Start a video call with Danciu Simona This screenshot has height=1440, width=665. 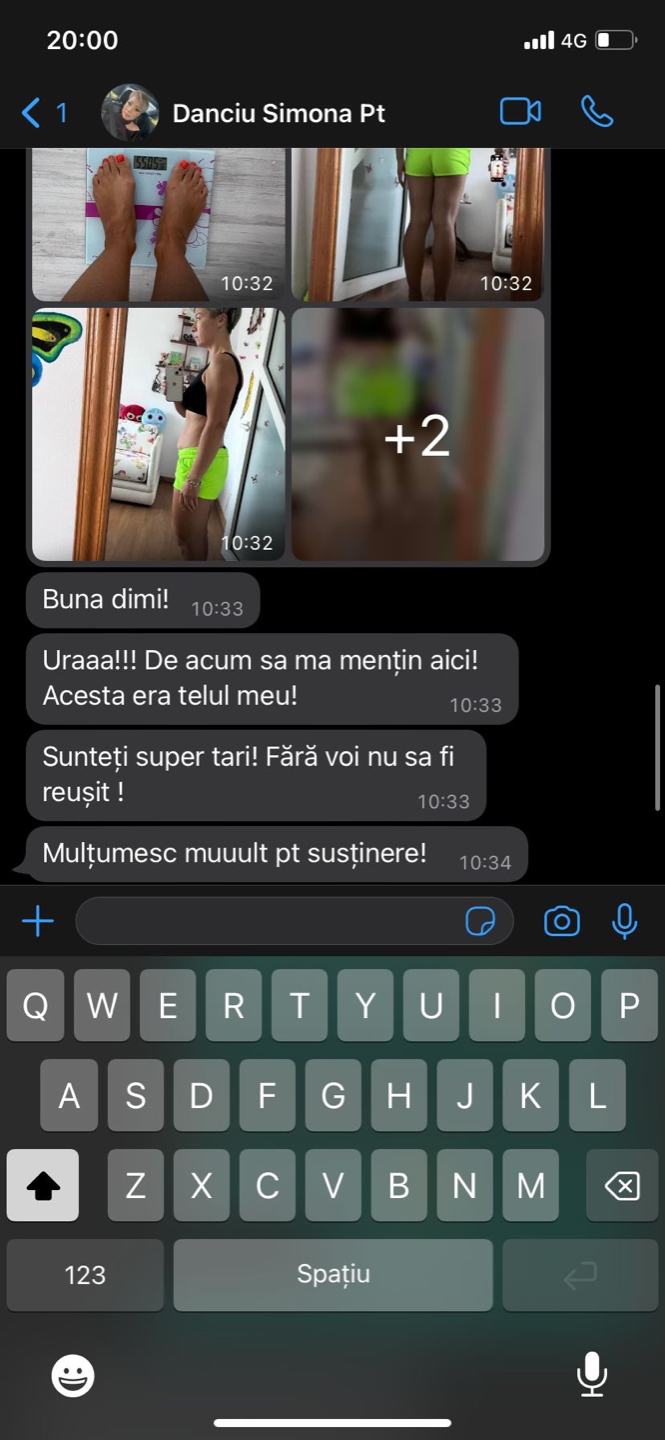click(x=520, y=112)
